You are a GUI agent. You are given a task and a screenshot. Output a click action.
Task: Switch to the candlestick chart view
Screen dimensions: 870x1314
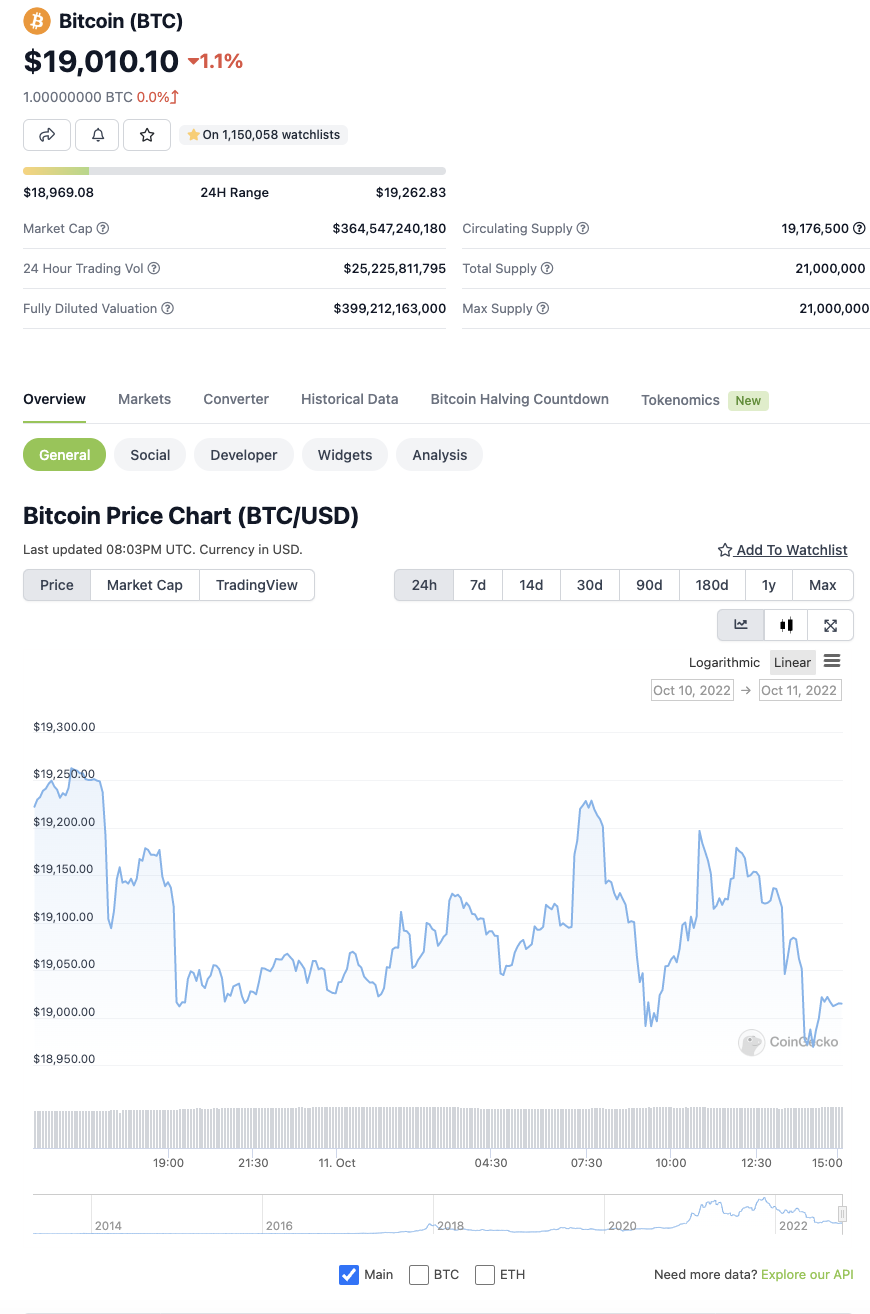click(x=786, y=625)
